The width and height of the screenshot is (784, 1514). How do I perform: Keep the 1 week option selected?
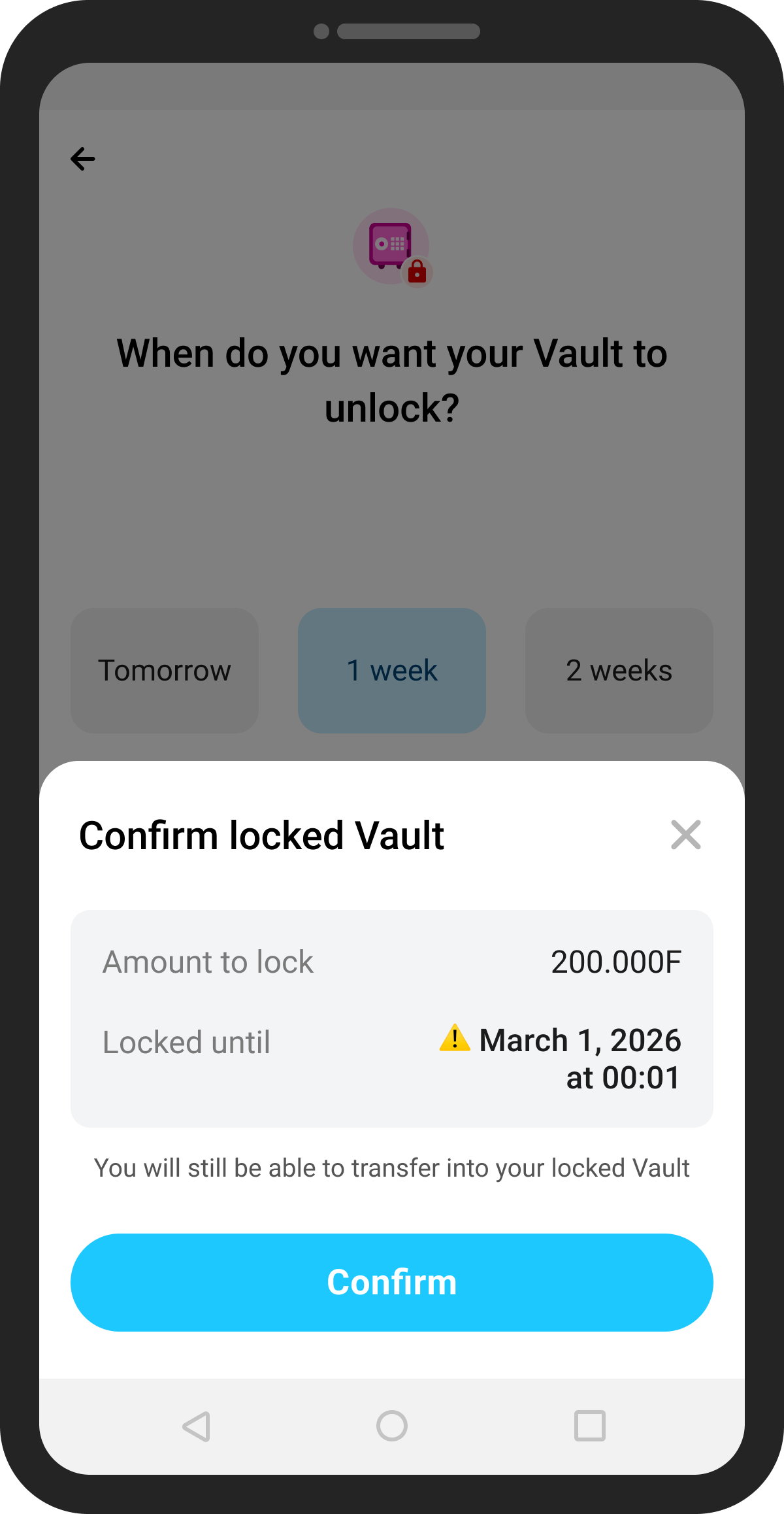click(x=392, y=670)
